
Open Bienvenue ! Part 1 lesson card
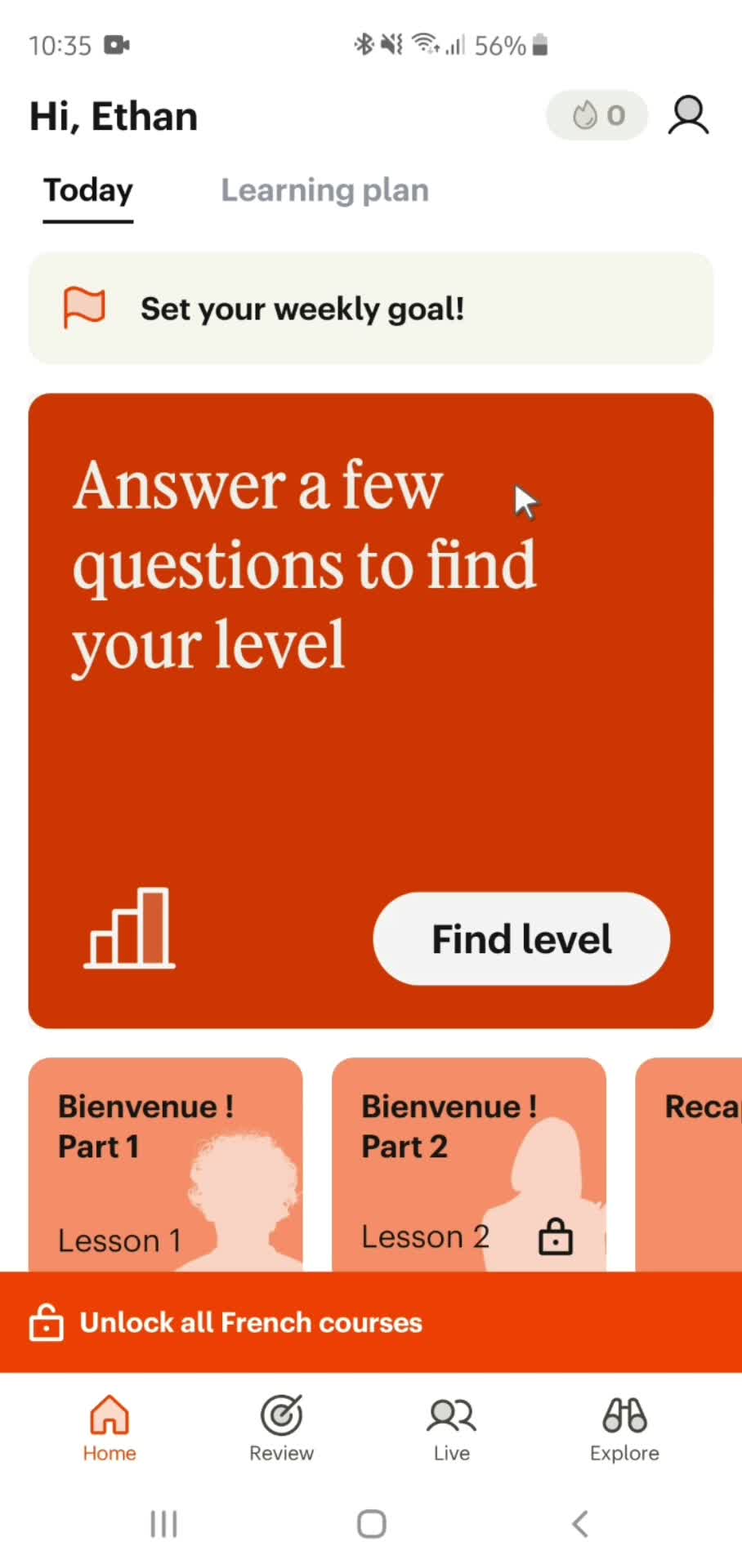coord(165,1164)
